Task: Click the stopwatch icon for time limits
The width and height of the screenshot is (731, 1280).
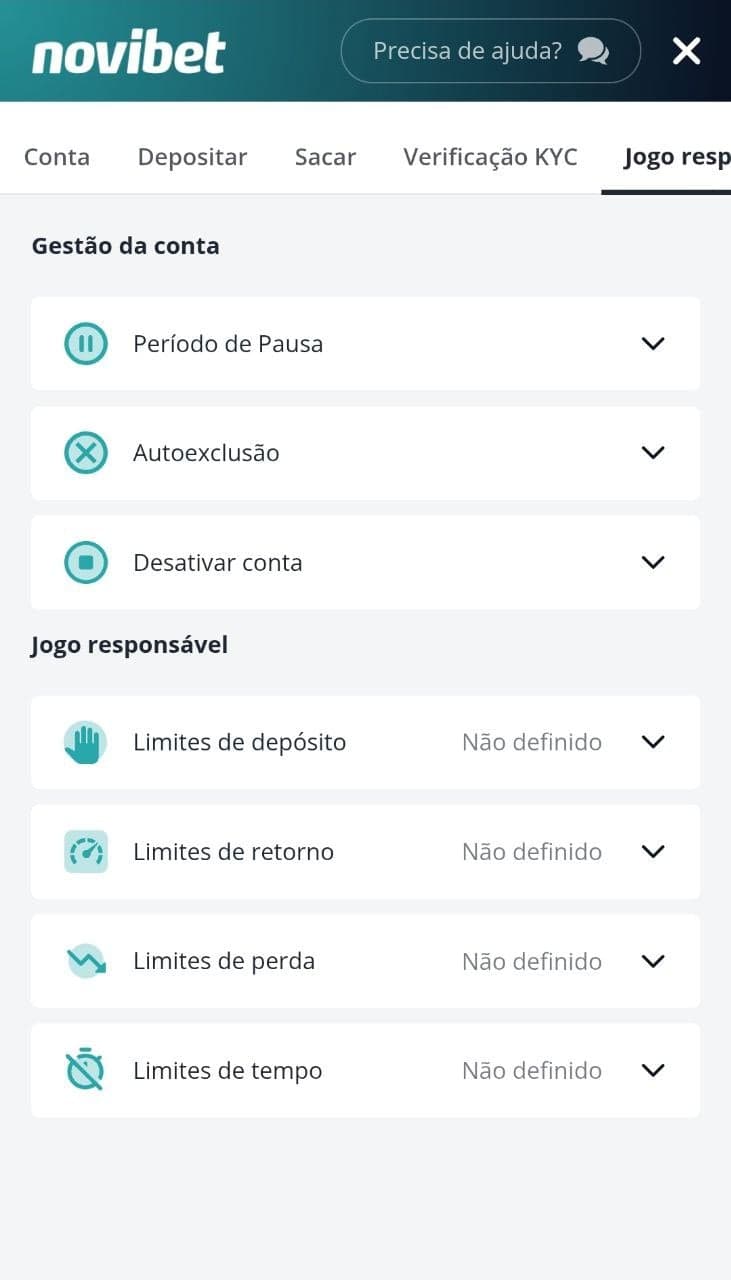Action: click(84, 1070)
